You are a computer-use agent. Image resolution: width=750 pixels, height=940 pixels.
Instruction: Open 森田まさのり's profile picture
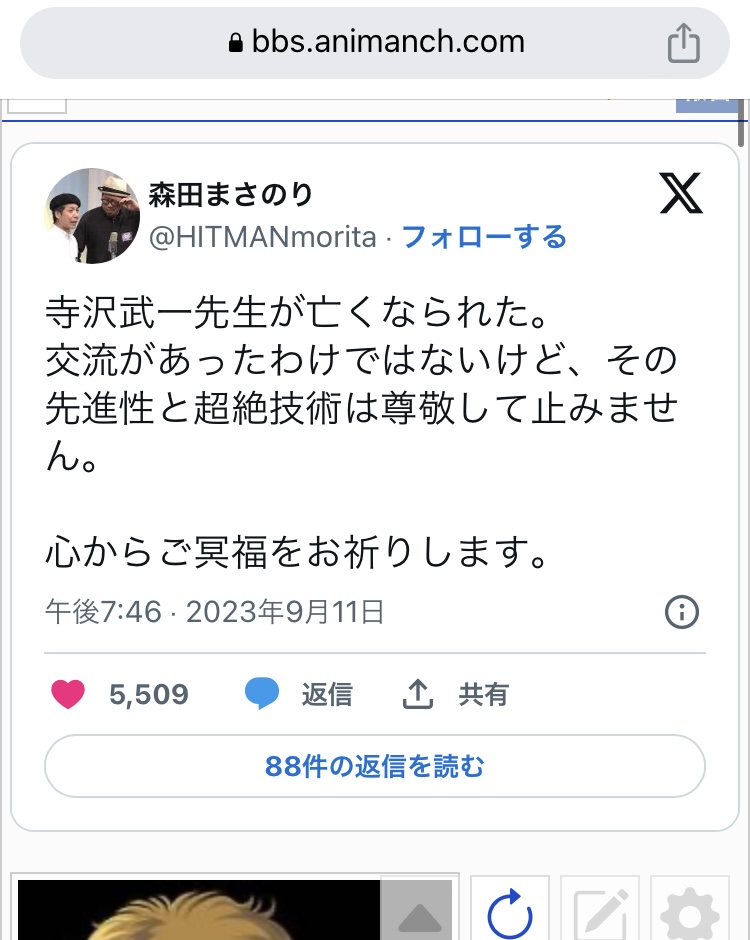coord(92,216)
